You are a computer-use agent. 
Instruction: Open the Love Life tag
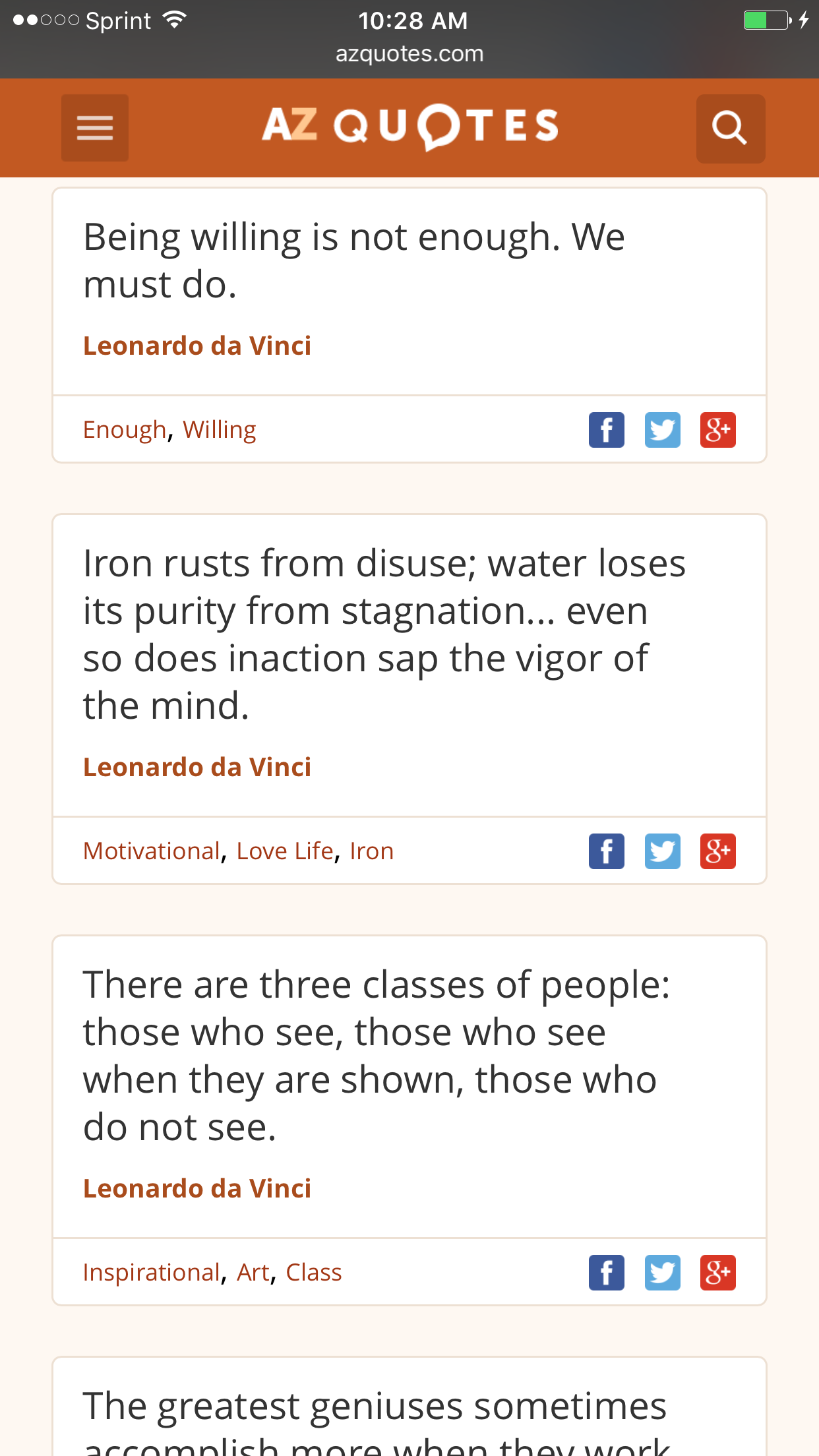coord(285,851)
